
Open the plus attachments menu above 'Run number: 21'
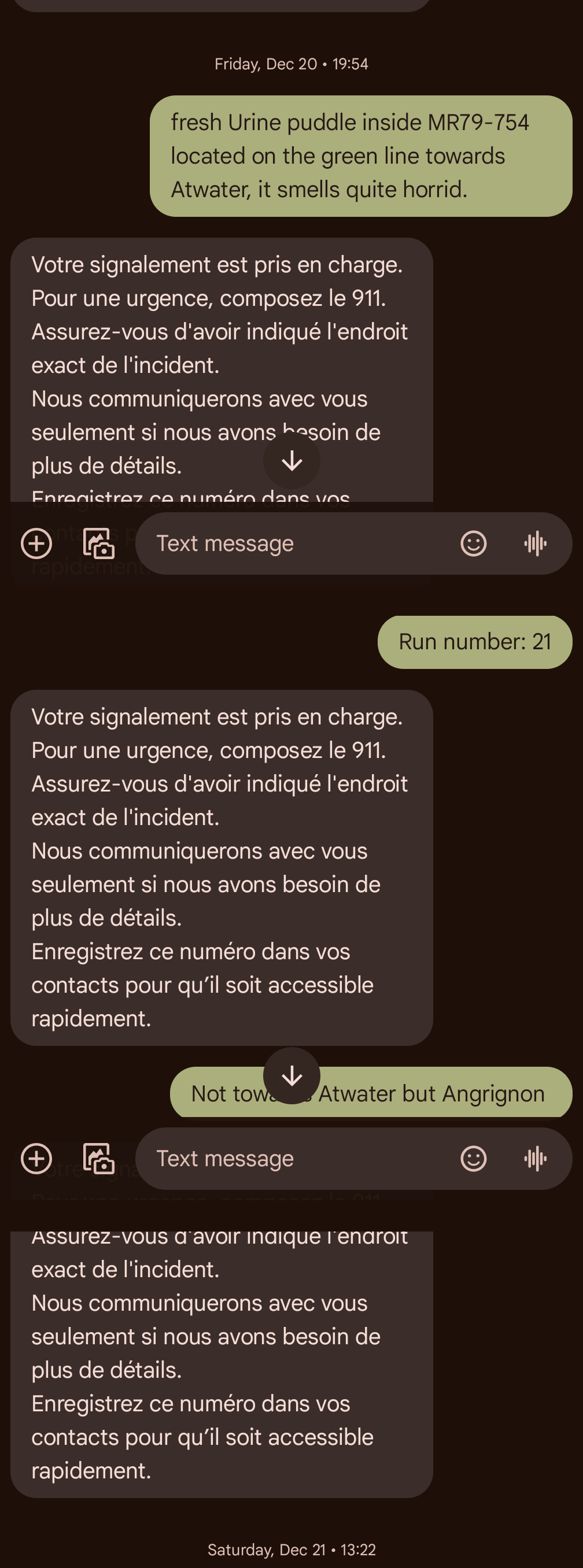point(36,543)
